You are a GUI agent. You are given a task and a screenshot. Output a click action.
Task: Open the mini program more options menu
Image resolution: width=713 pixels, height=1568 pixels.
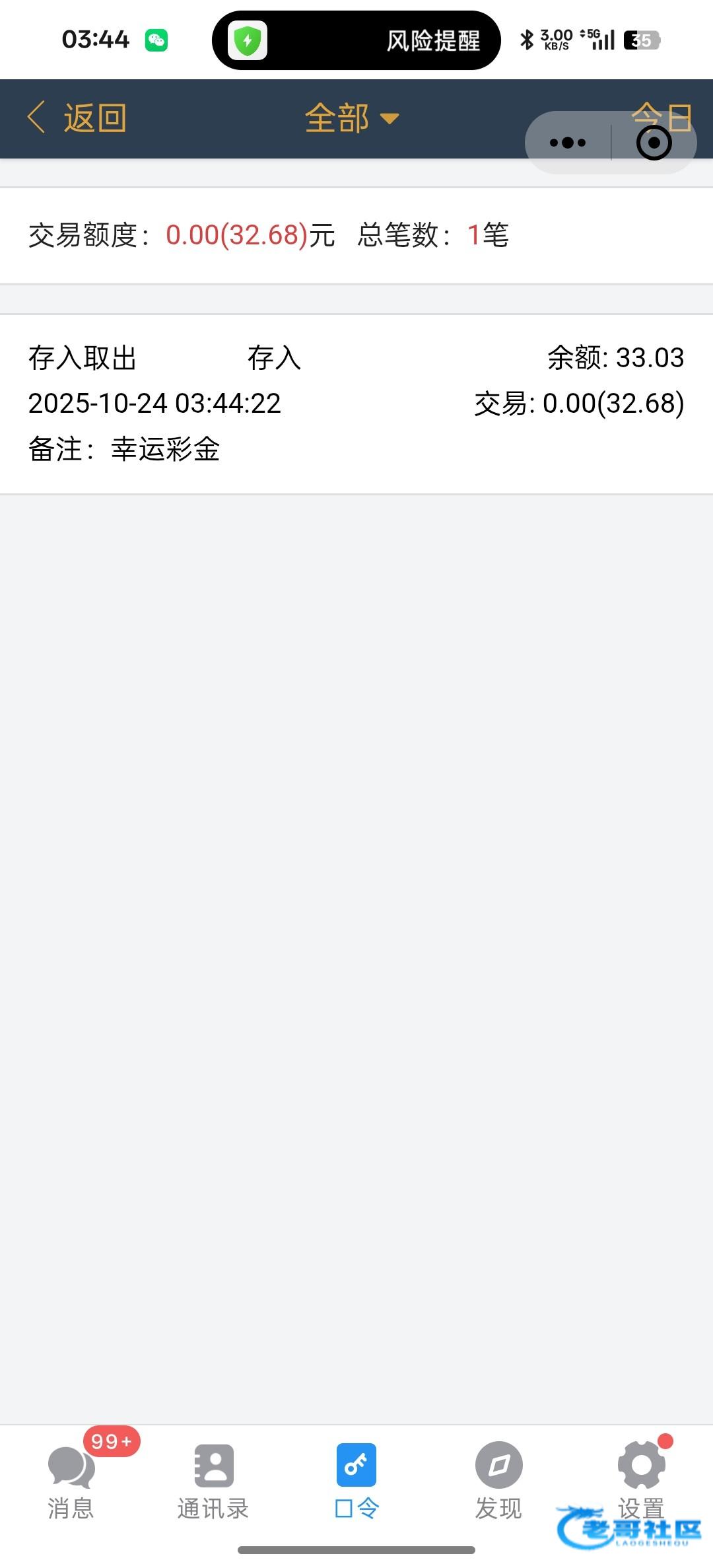(568, 143)
